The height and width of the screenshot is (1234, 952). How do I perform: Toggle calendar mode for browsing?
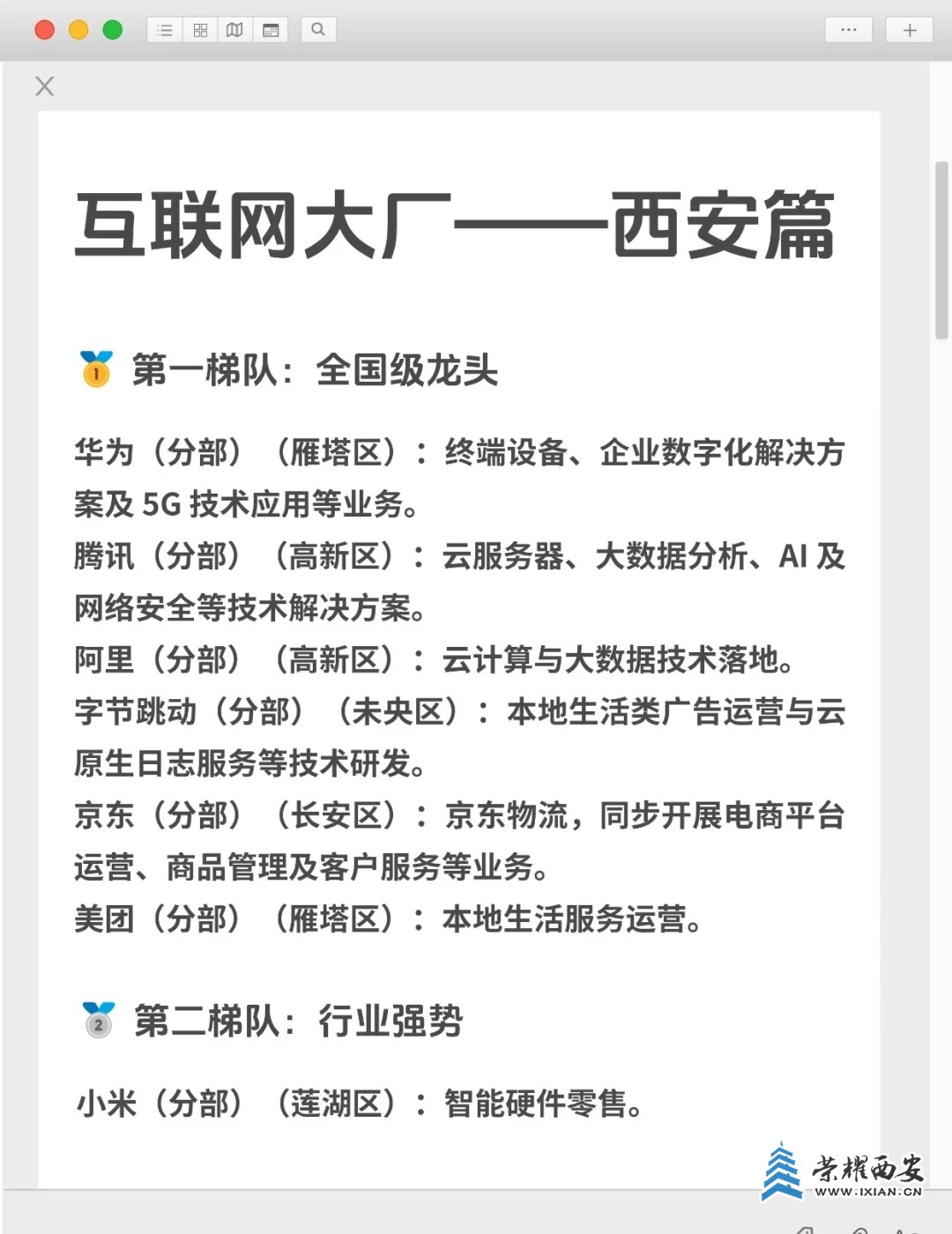pyautogui.click(x=271, y=29)
